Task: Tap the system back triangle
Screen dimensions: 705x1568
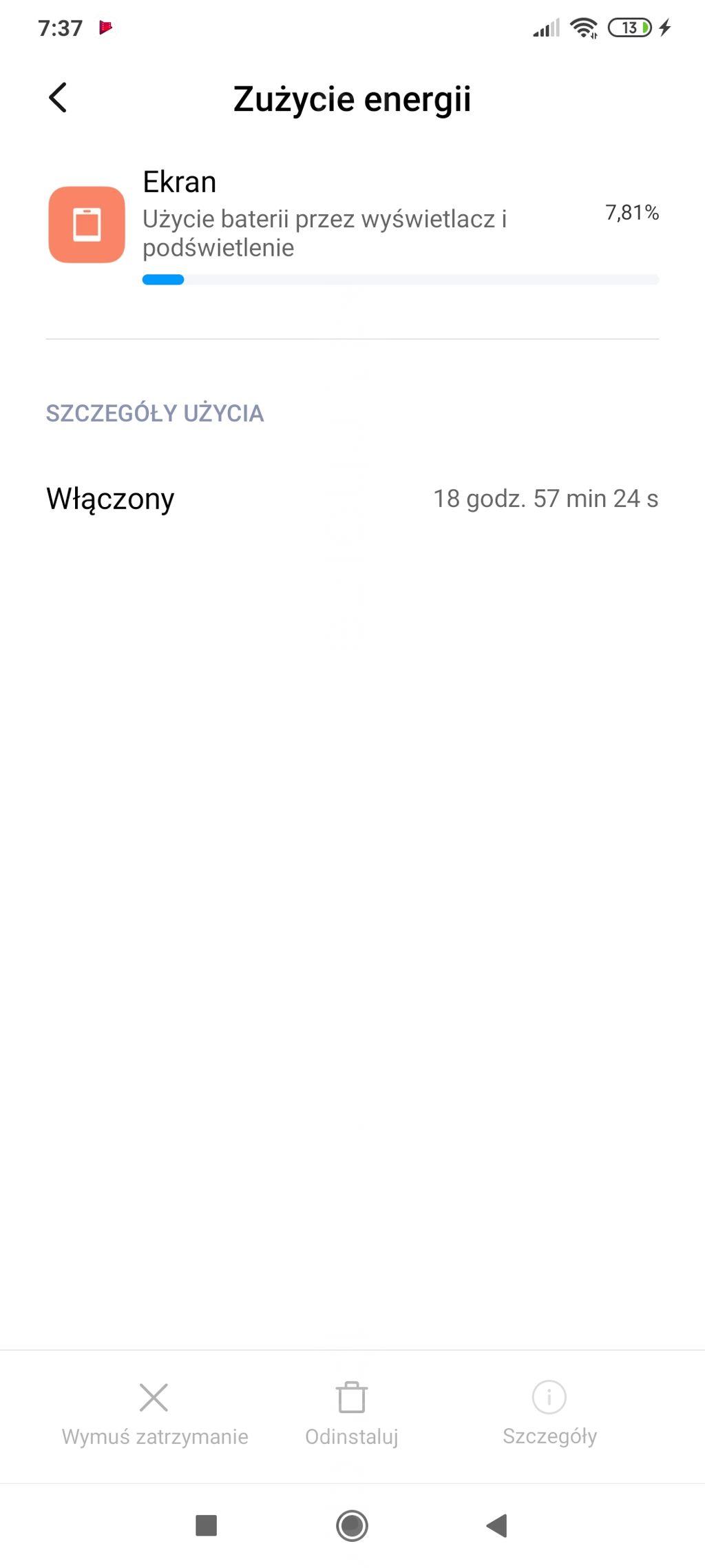Action: pos(497,1525)
